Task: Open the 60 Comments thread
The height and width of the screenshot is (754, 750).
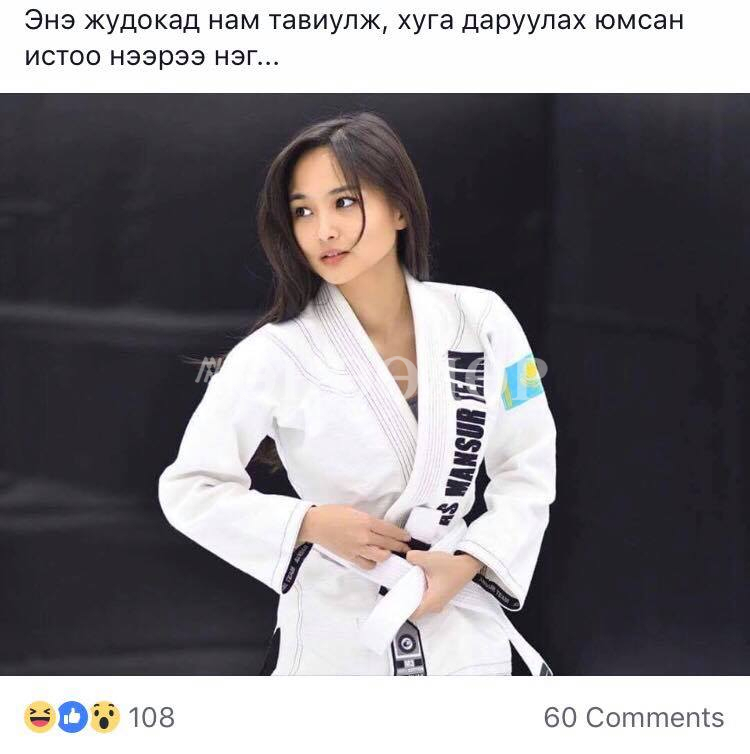Action: pos(633,717)
